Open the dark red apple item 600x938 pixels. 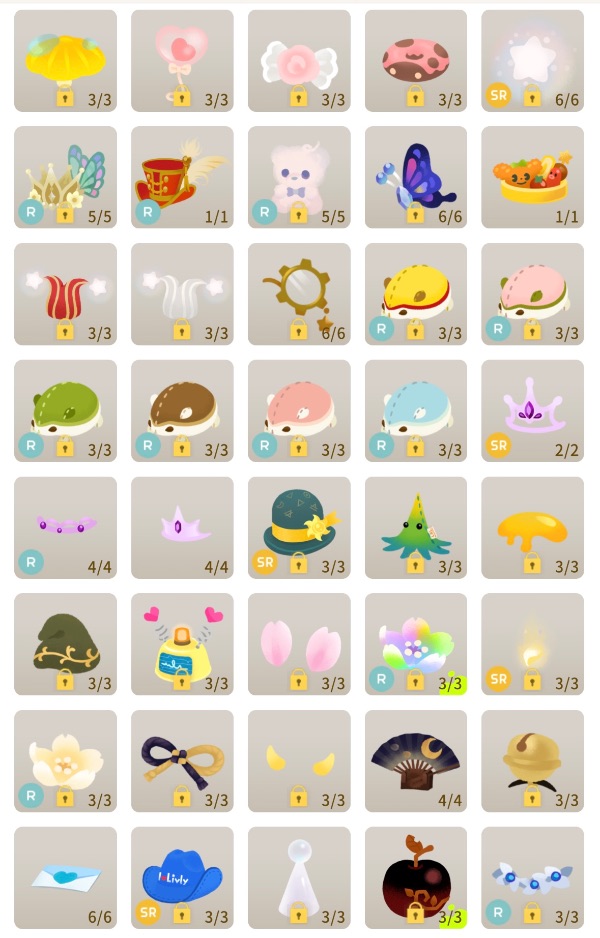click(x=416, y=877)
